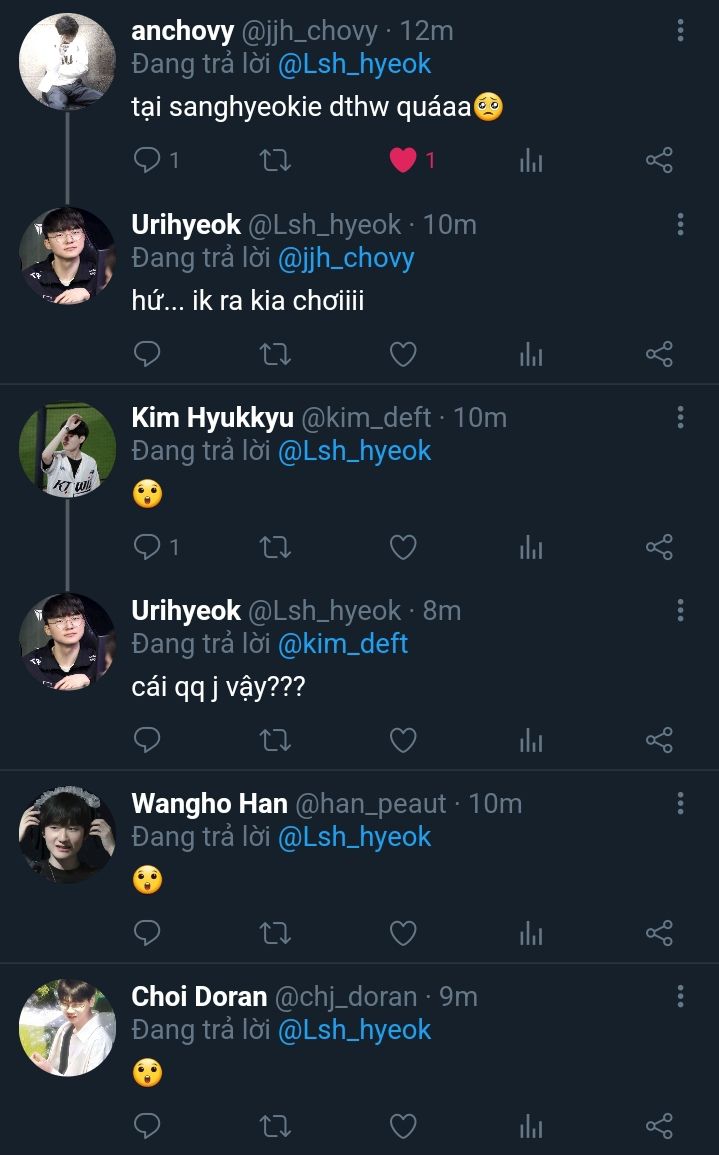
Task: Open the @jjh_chovy mention link
Action: pyautogui.click(x=346, y=258)
